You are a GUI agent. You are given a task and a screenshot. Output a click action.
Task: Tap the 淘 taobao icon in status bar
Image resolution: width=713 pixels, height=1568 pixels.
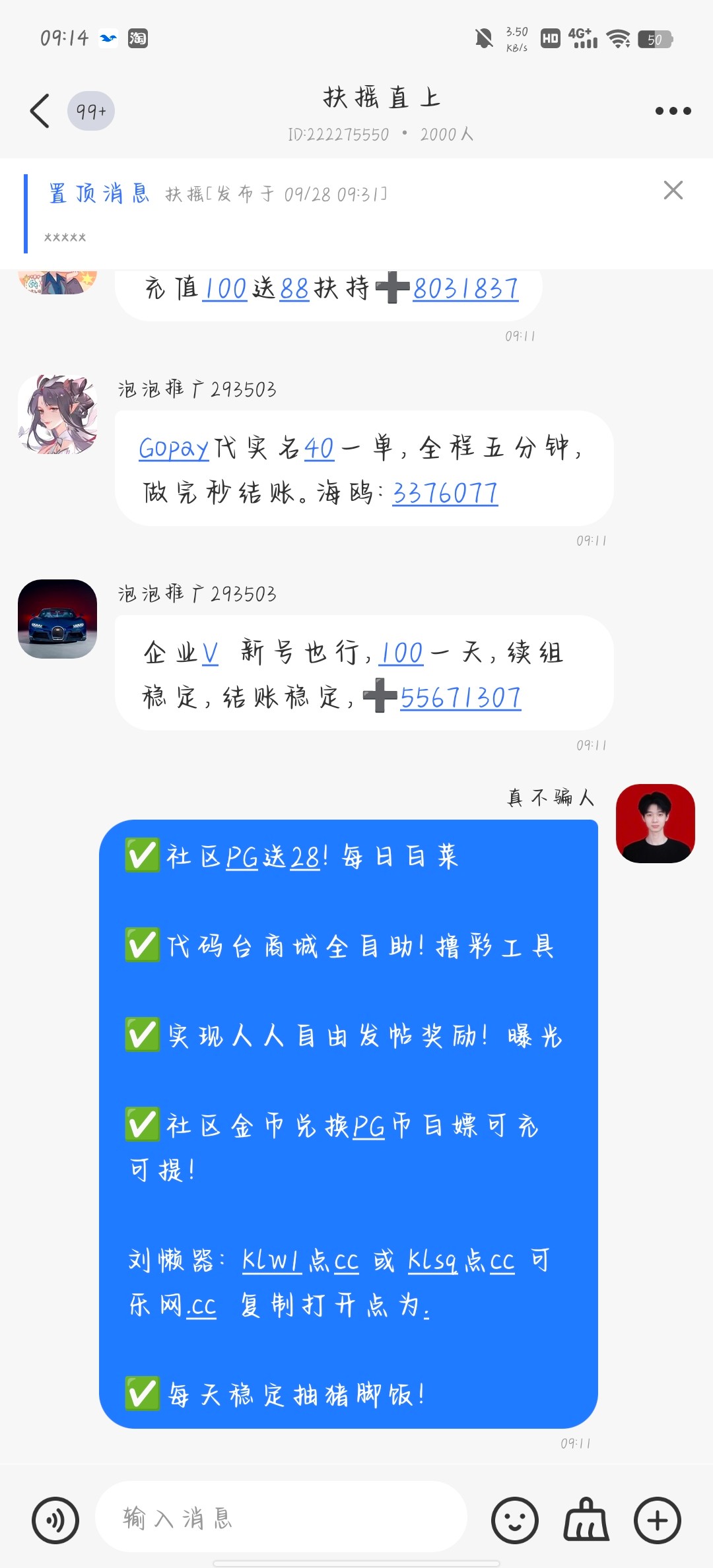point(137,38)
